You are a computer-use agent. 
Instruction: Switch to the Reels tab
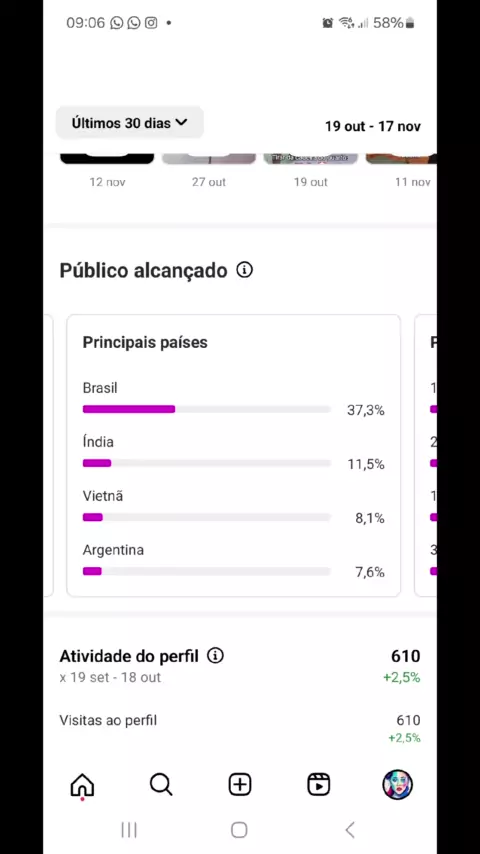click(319, 785)
